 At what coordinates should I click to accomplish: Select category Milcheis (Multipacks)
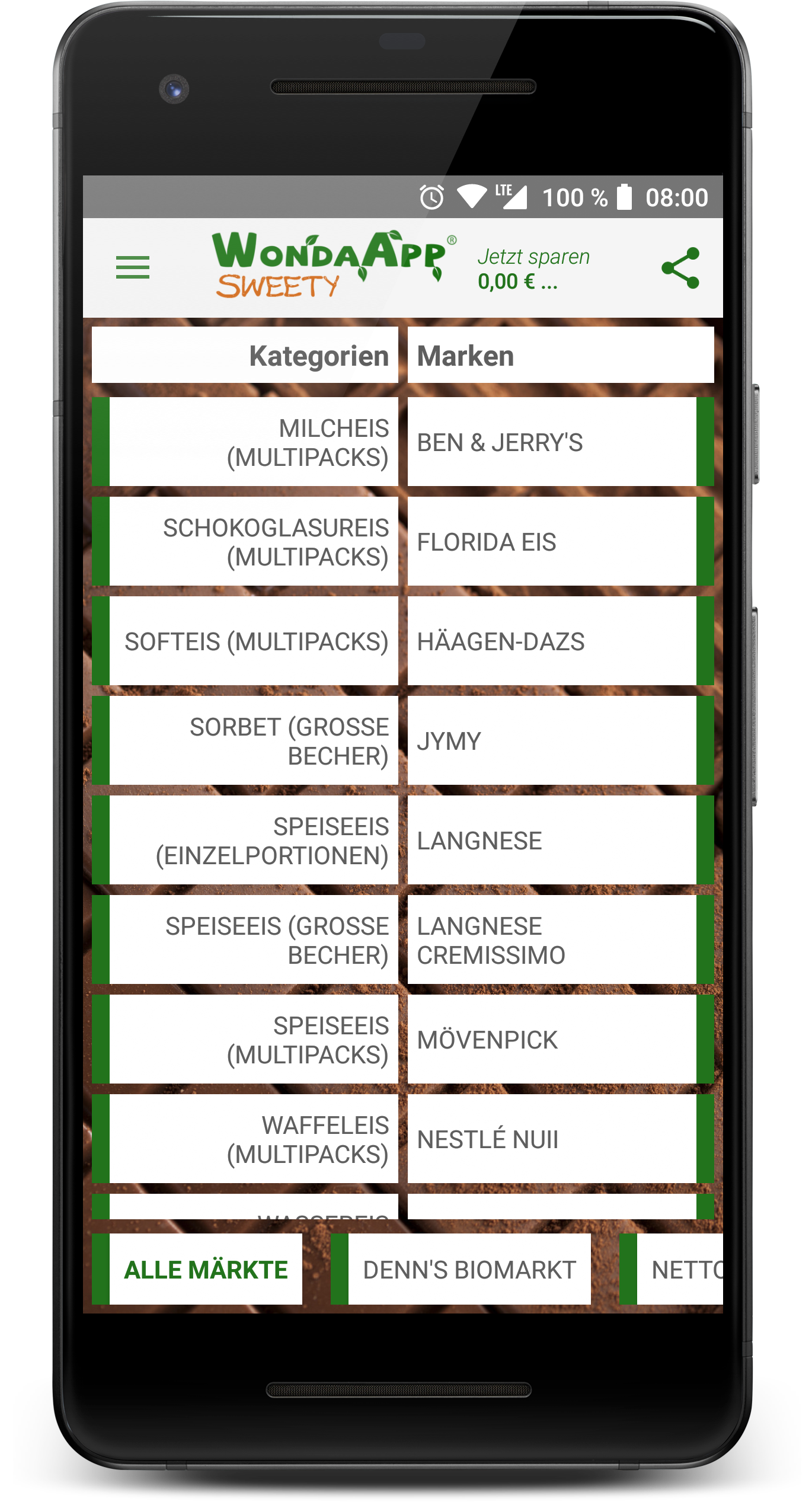click(x=245, y=442)
